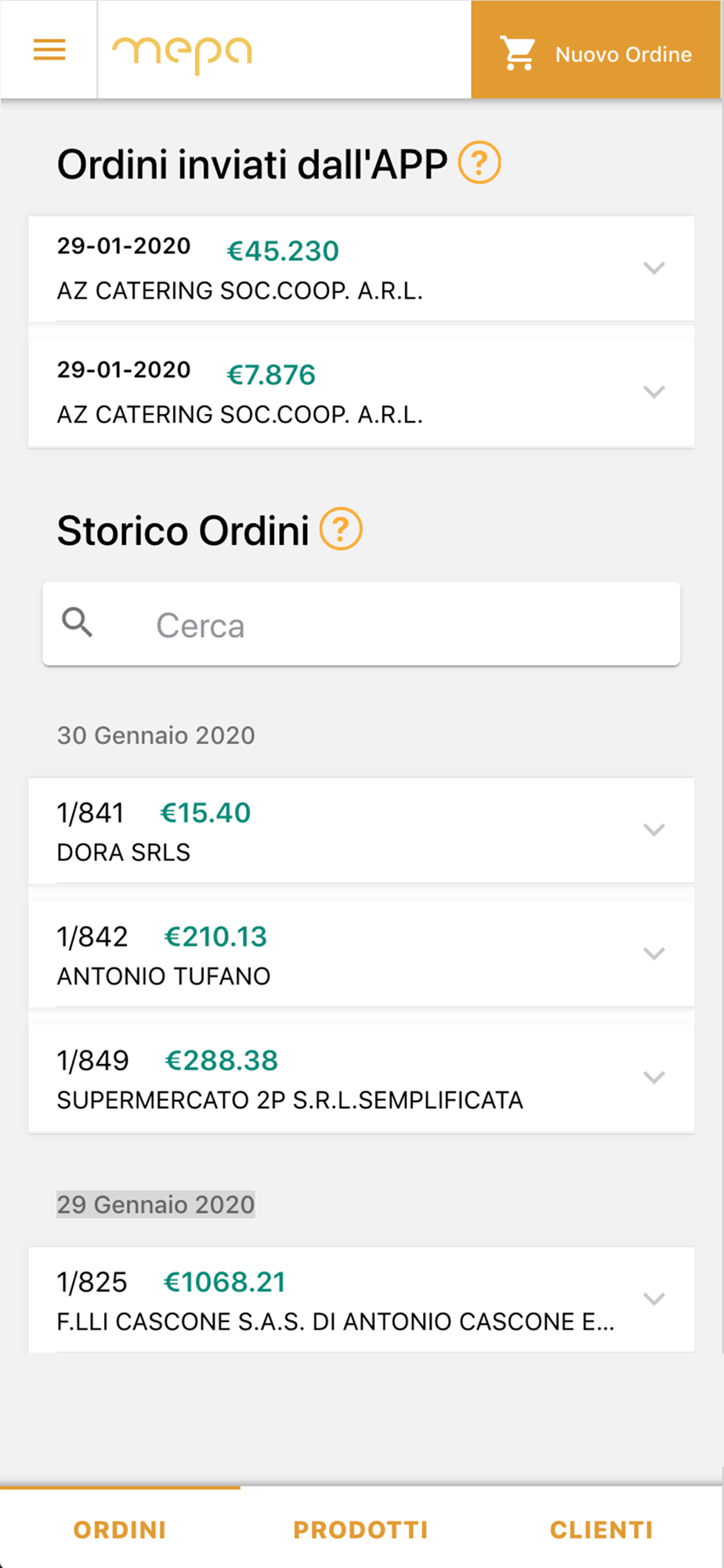Open the hamburger drawer menu
Viewport: 724px width, 1568px height.
(49, 50)
